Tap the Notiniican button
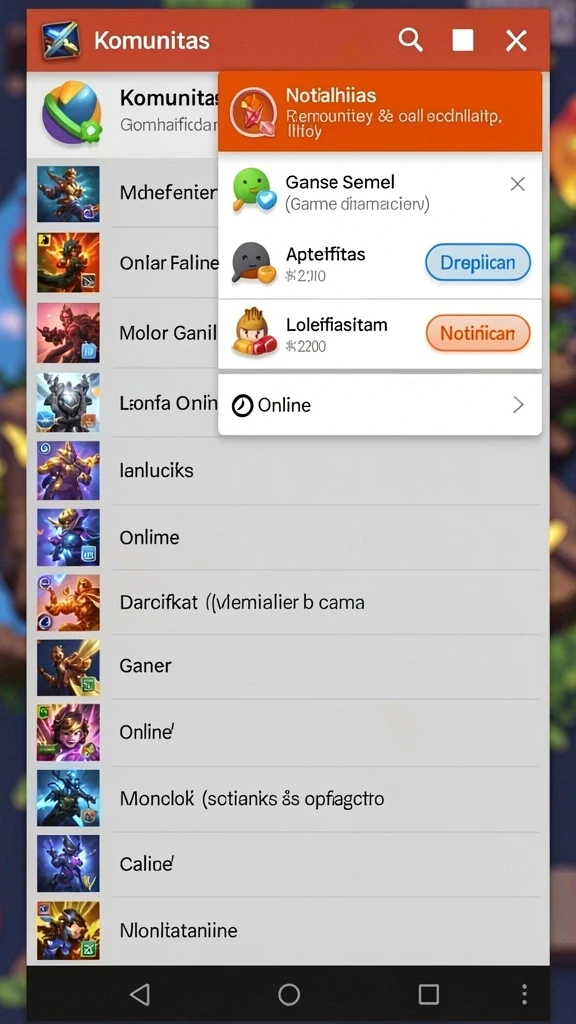 pos(477,334)
